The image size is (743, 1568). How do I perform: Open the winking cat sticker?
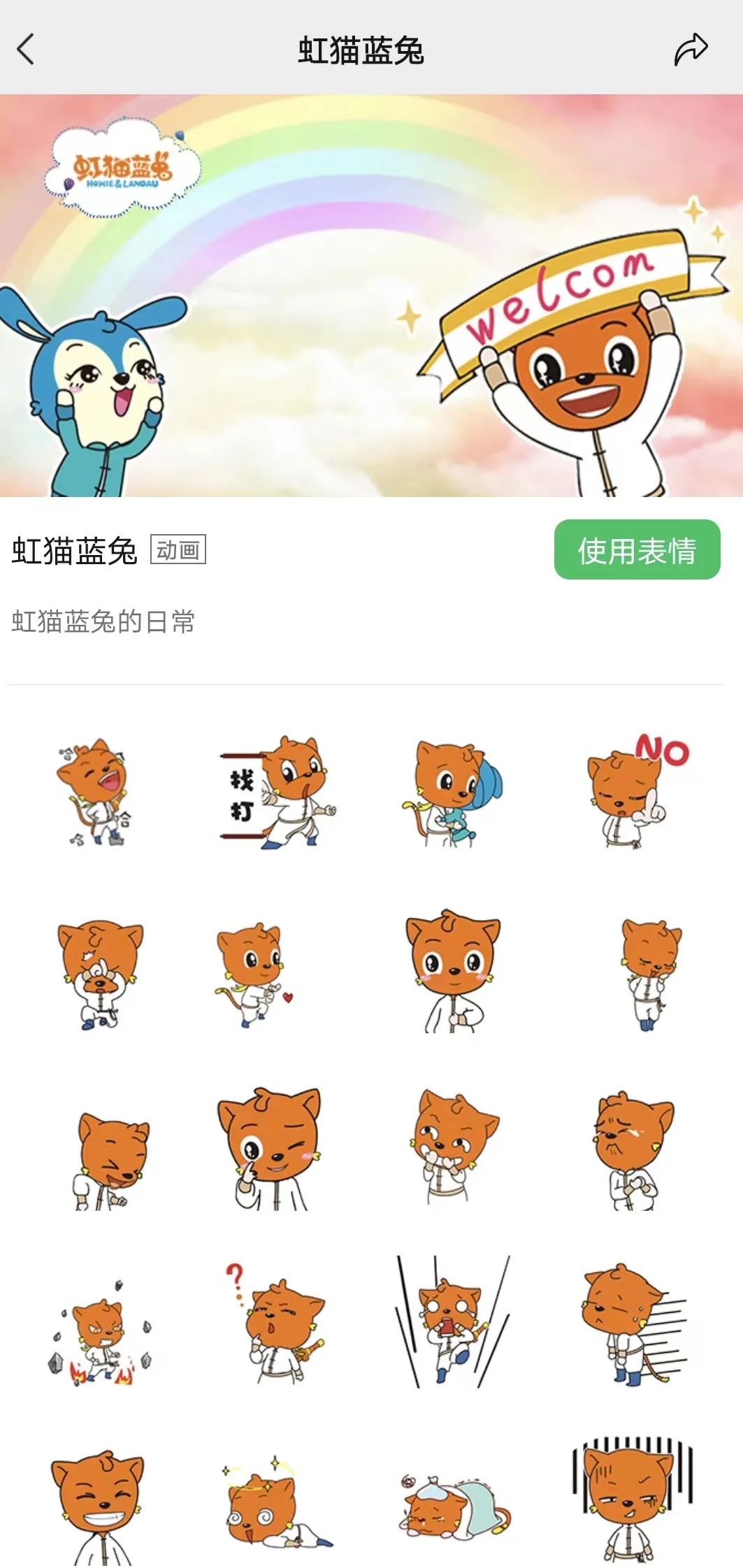coord(270,1149)
